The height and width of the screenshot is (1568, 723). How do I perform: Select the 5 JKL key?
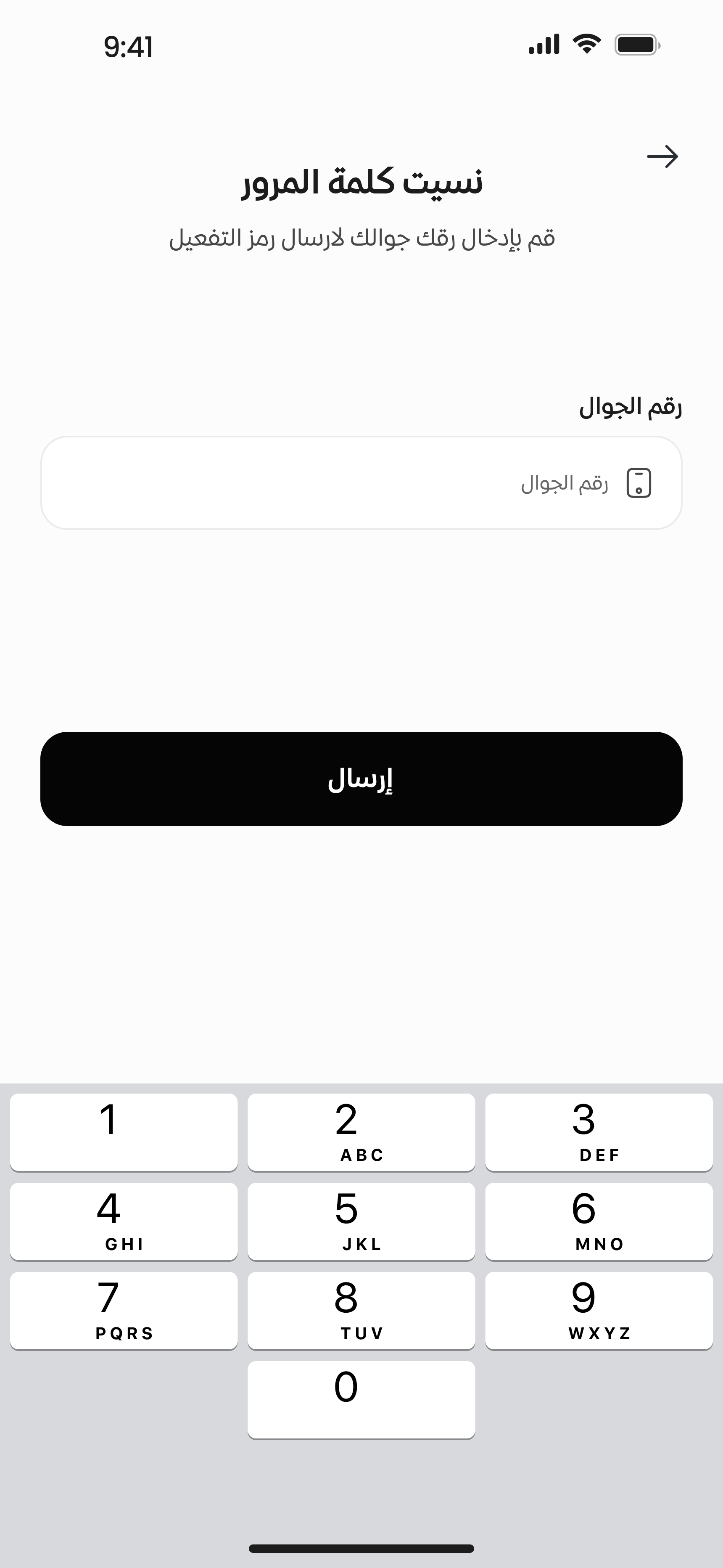pyautogui.click(x=361, y=1221)
